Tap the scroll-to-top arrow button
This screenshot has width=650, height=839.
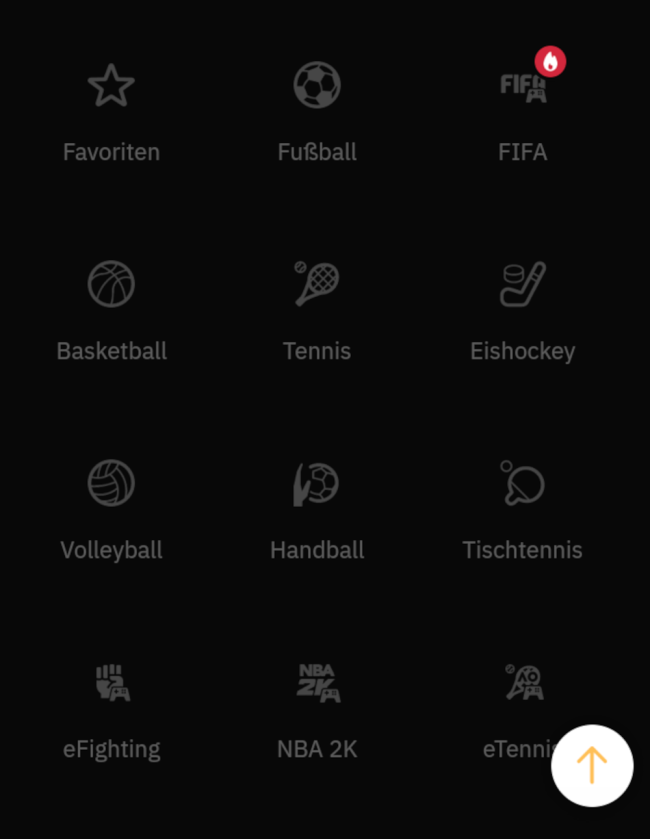click(592, 766)
